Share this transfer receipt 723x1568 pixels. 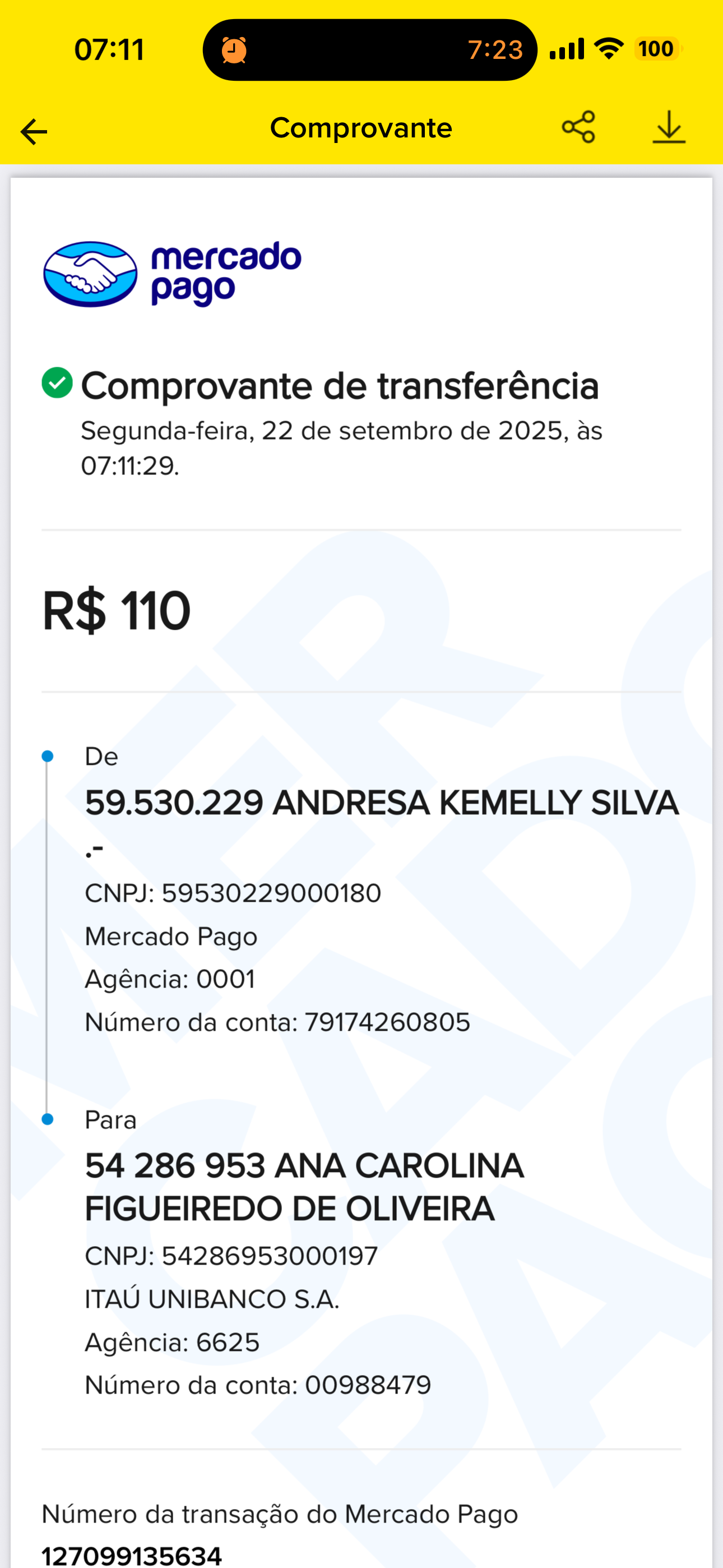[578, 127]
